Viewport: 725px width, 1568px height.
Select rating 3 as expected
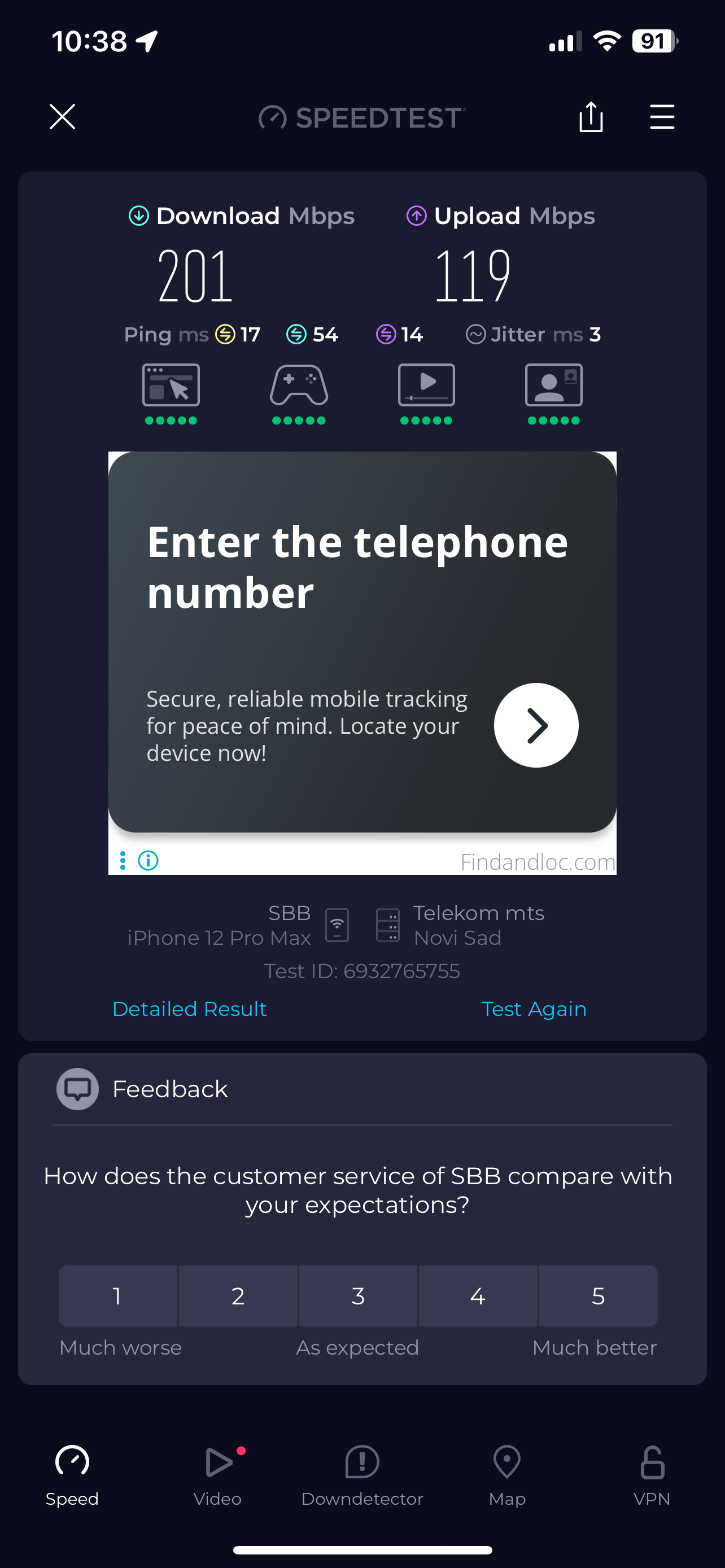tap(358, 1295)
